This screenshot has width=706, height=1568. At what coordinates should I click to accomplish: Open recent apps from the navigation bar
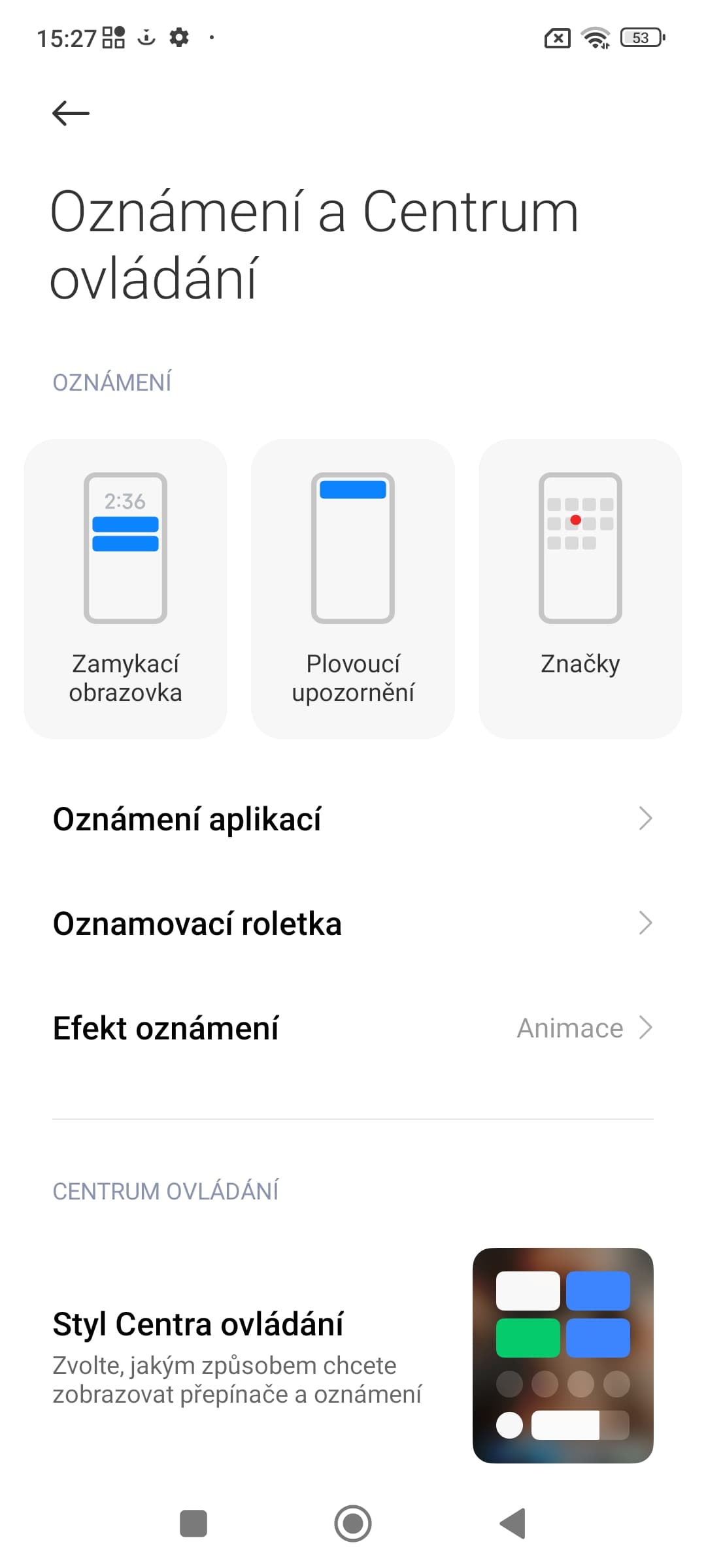click(x=193, y=1524)
